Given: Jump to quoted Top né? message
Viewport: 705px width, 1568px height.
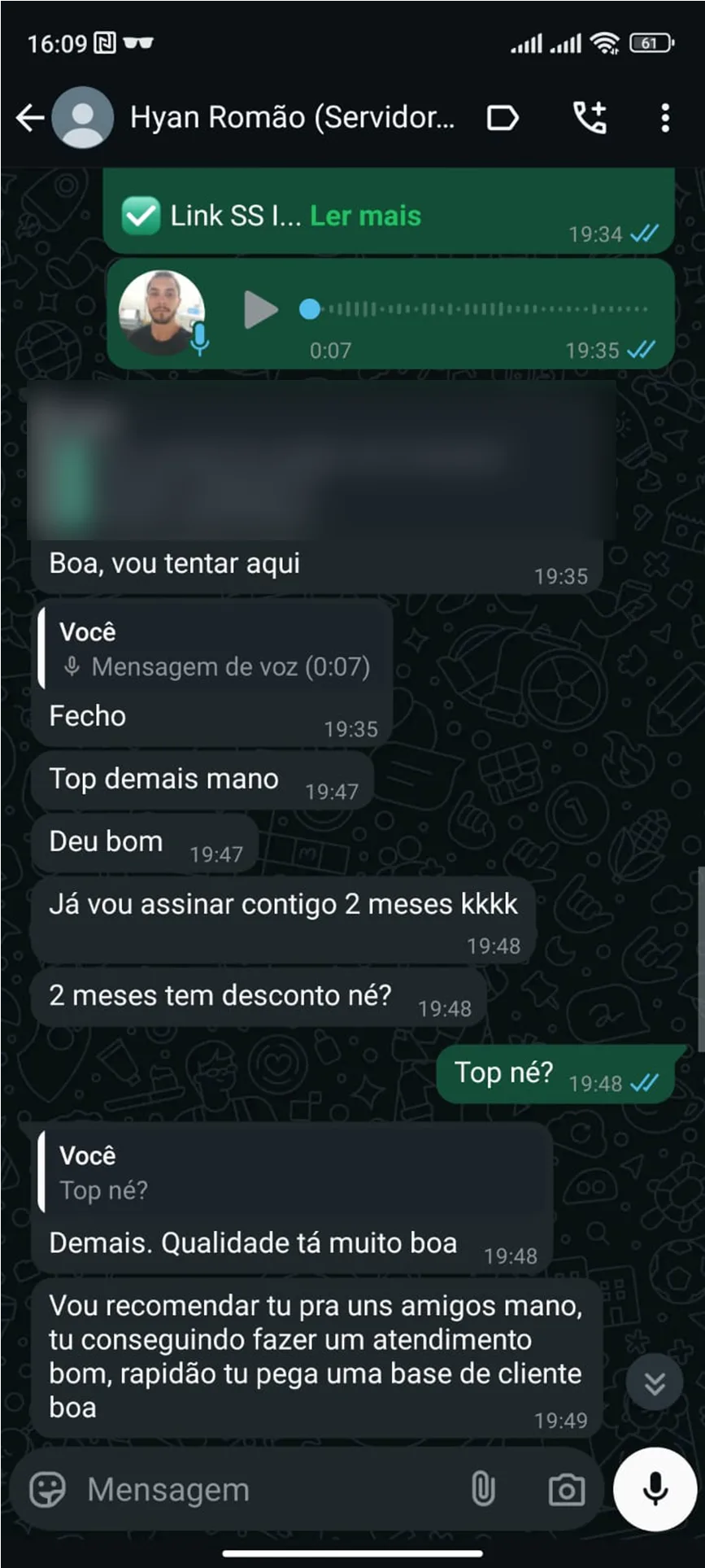Looking at the screenshot, I should pyautogui.click(x=293, y=1173).
